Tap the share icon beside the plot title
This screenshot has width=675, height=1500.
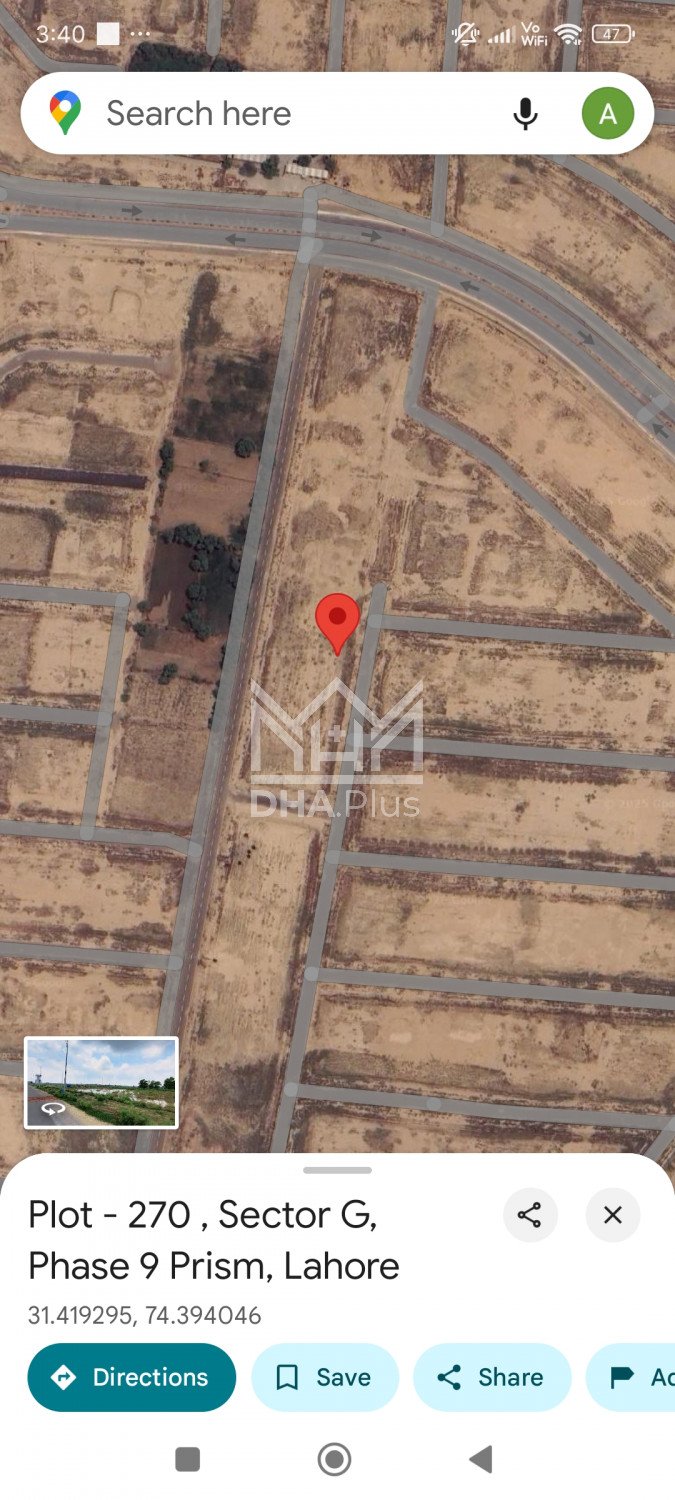pos(529,1215)
